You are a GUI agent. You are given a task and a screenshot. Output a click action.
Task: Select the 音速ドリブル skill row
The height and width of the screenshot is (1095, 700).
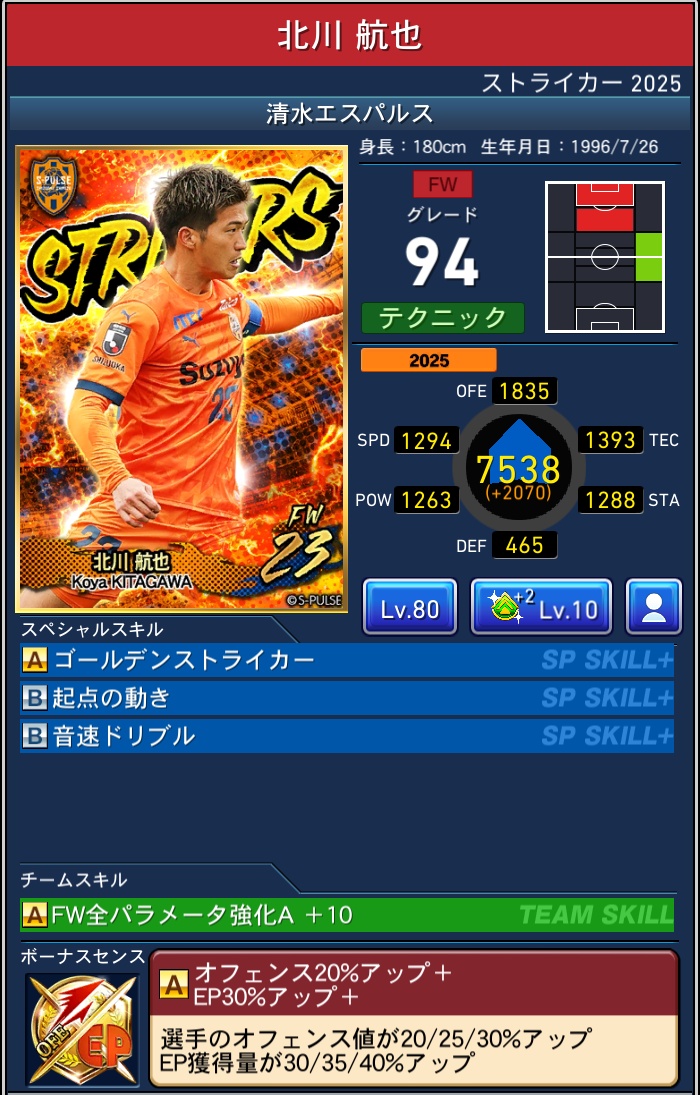coord(346,736)
